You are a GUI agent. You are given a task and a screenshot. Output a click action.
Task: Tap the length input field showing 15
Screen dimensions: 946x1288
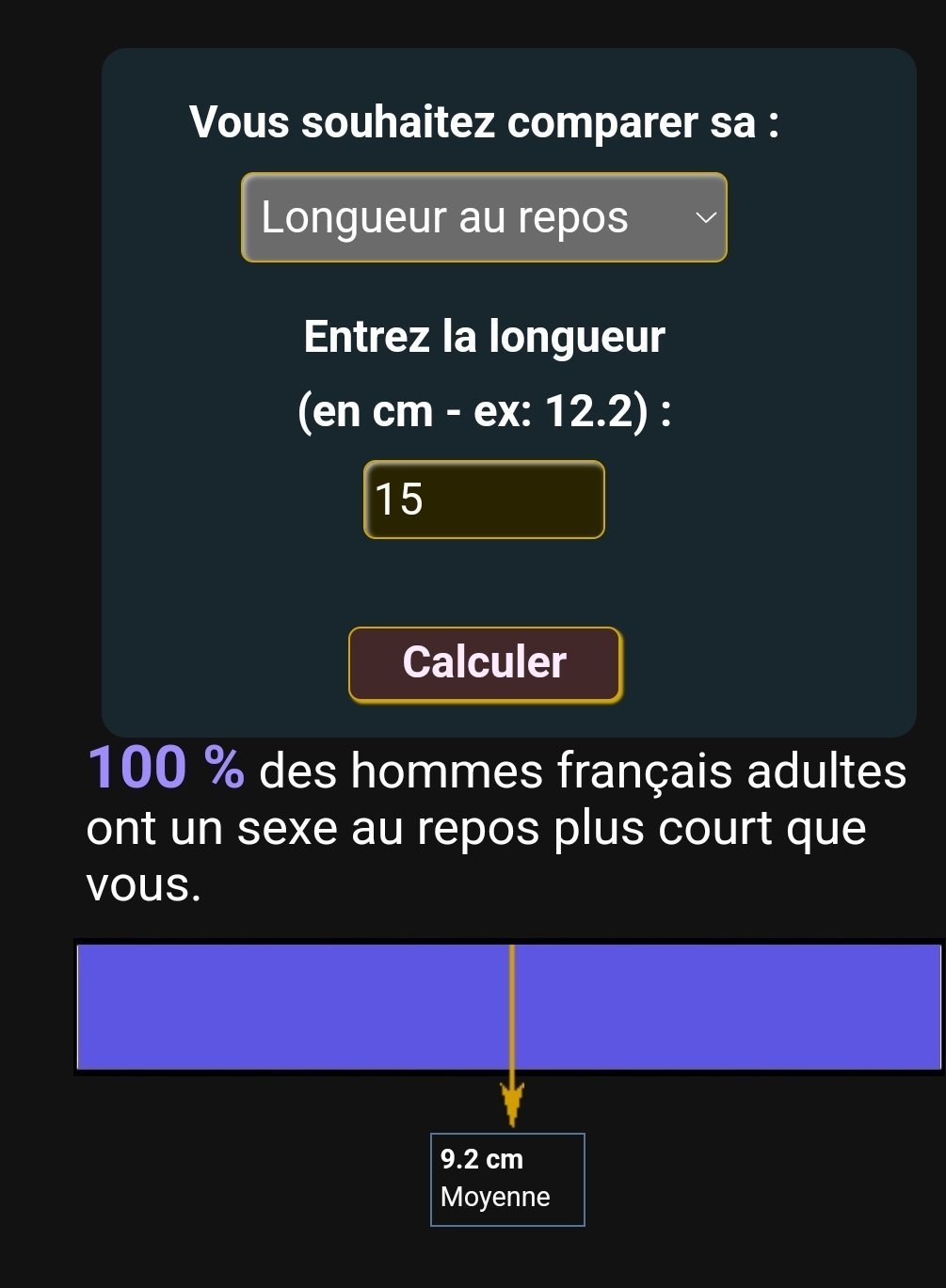coord(484,500)
